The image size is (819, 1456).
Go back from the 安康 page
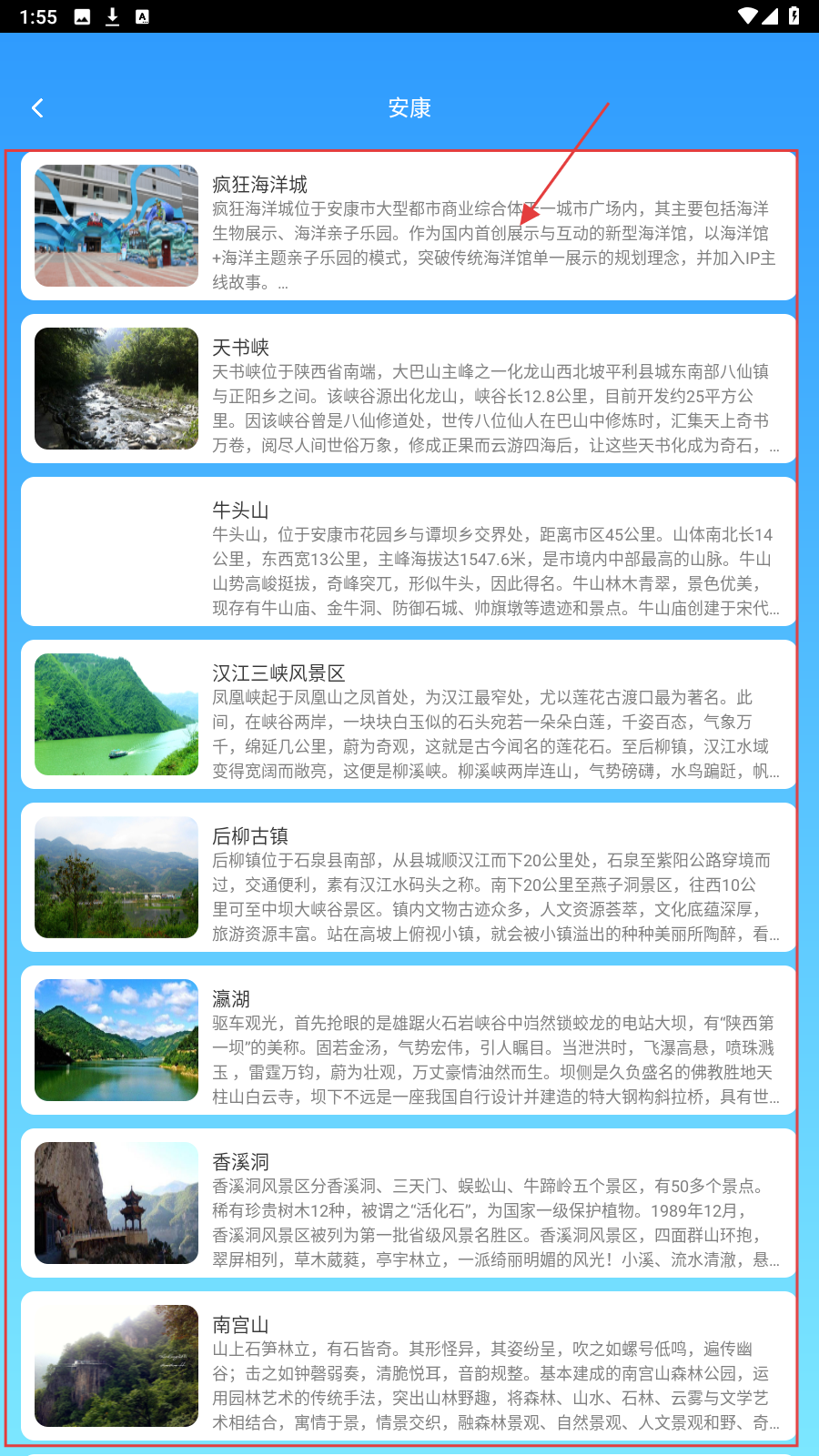pyautogui.click(x=37, y=108)
